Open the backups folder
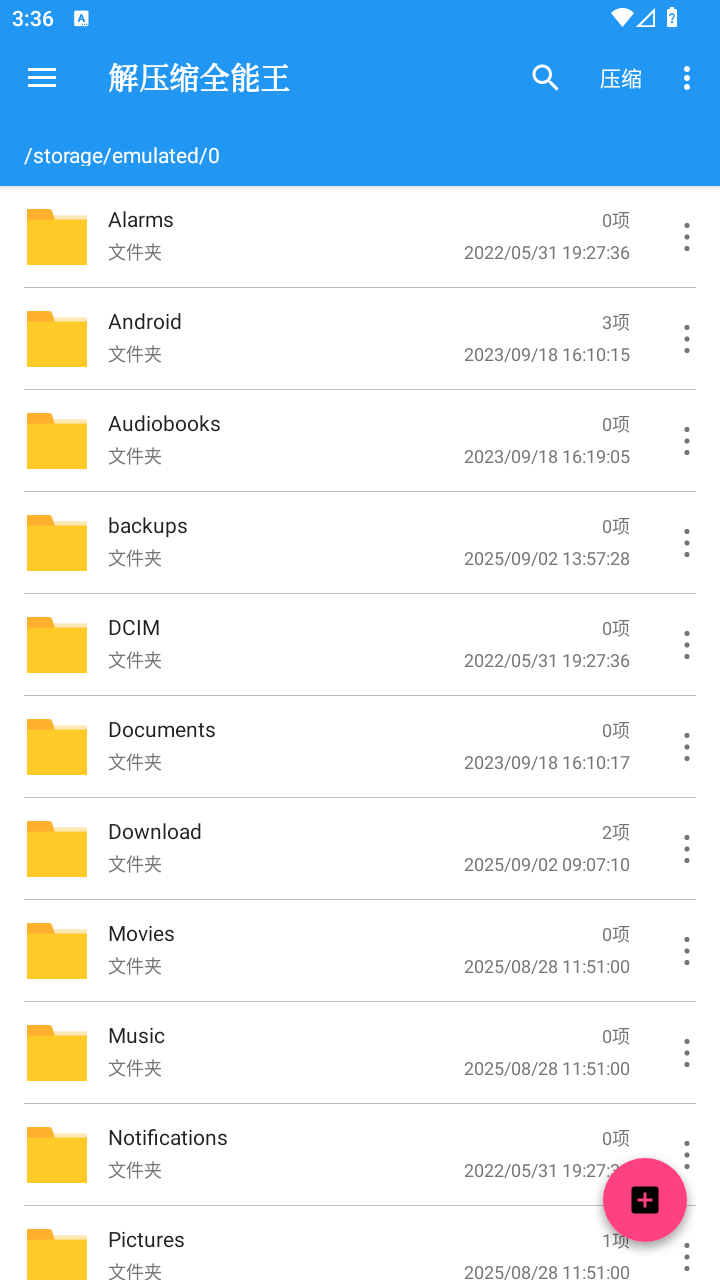The image size is (720, 1280). coord(330,543)
